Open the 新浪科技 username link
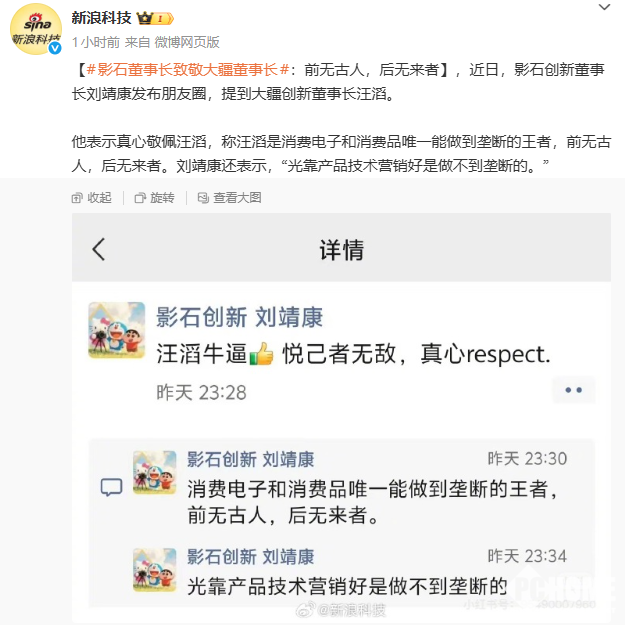 tap(101, 18)
